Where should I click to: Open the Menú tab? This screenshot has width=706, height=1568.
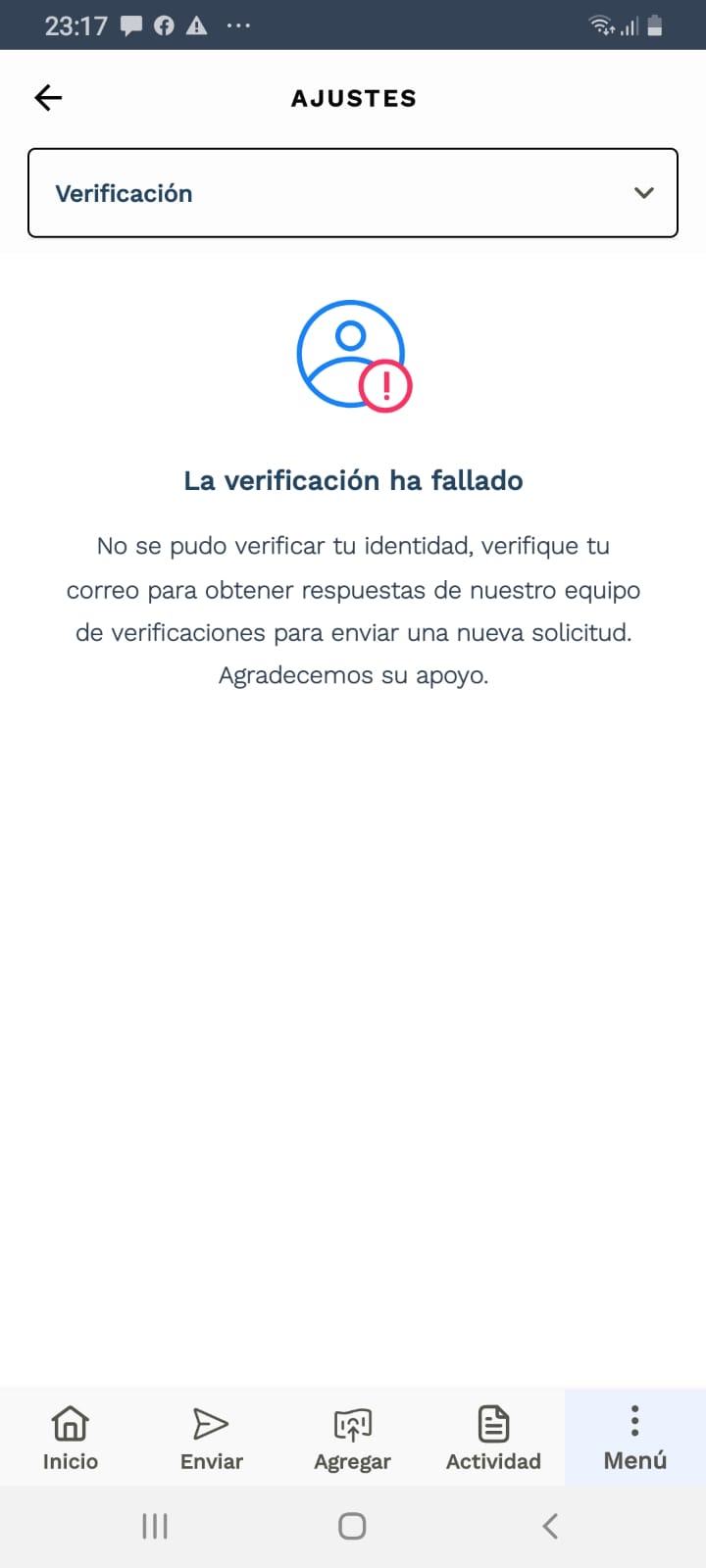click(634, 1437)
